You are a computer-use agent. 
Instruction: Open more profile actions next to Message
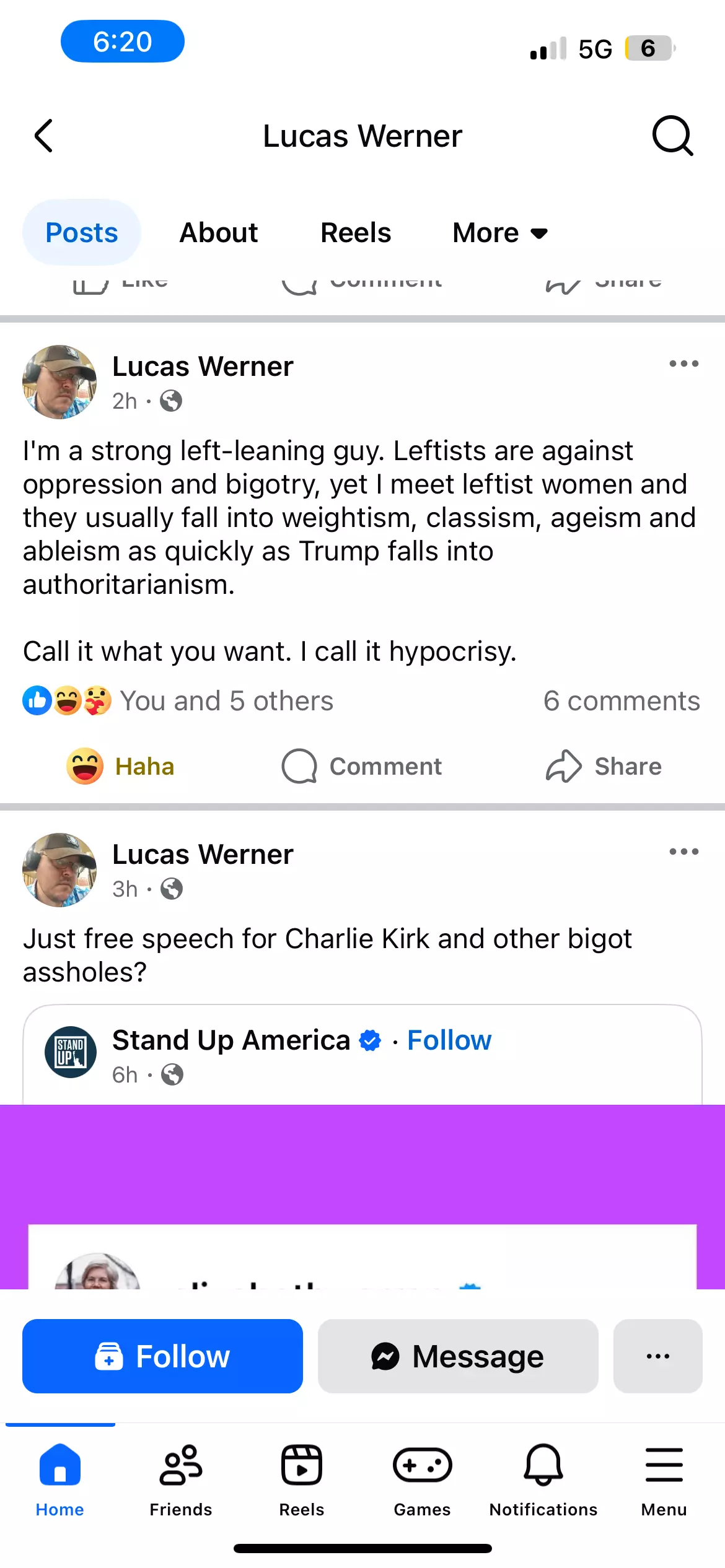657,1356
